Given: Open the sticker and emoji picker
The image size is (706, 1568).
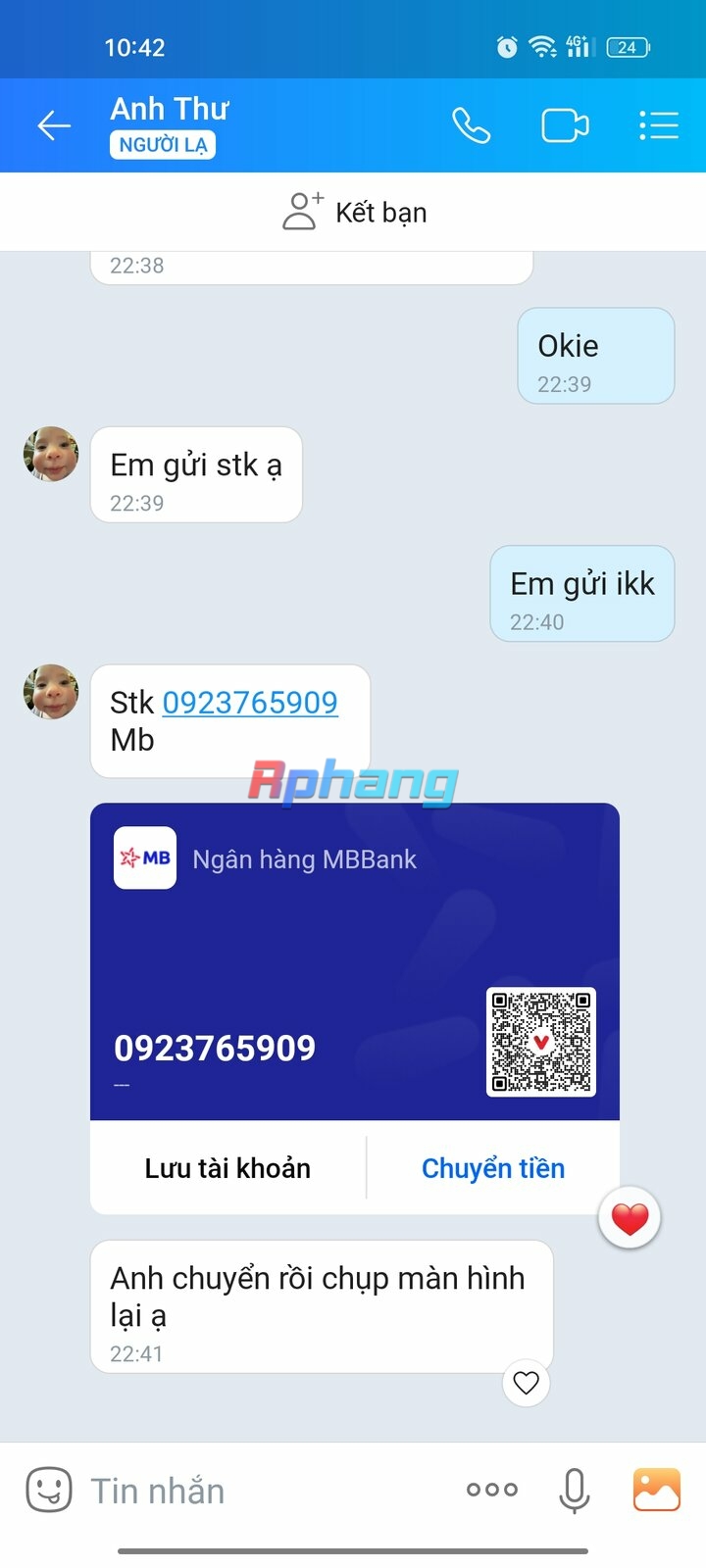Looking at the screenshot, I should 48,1491.
